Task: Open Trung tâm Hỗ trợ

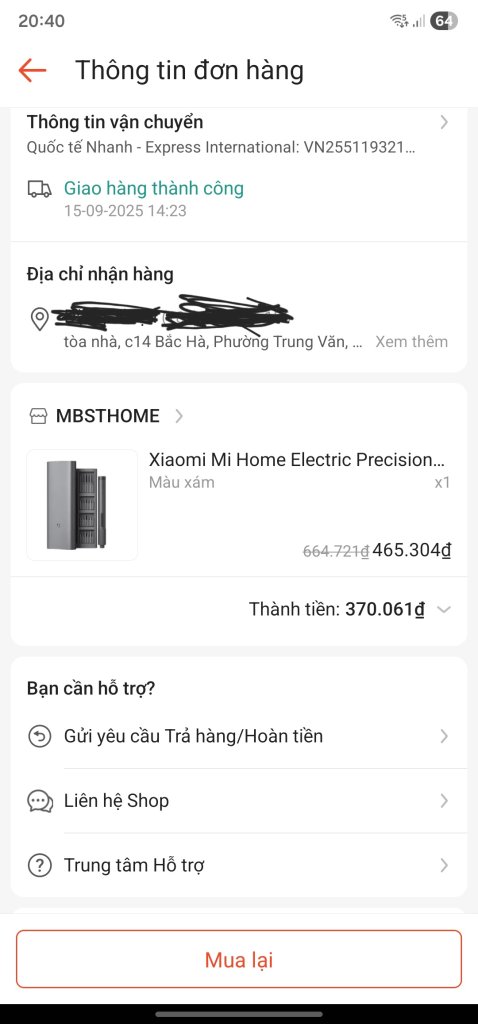Action: (239, 866)
